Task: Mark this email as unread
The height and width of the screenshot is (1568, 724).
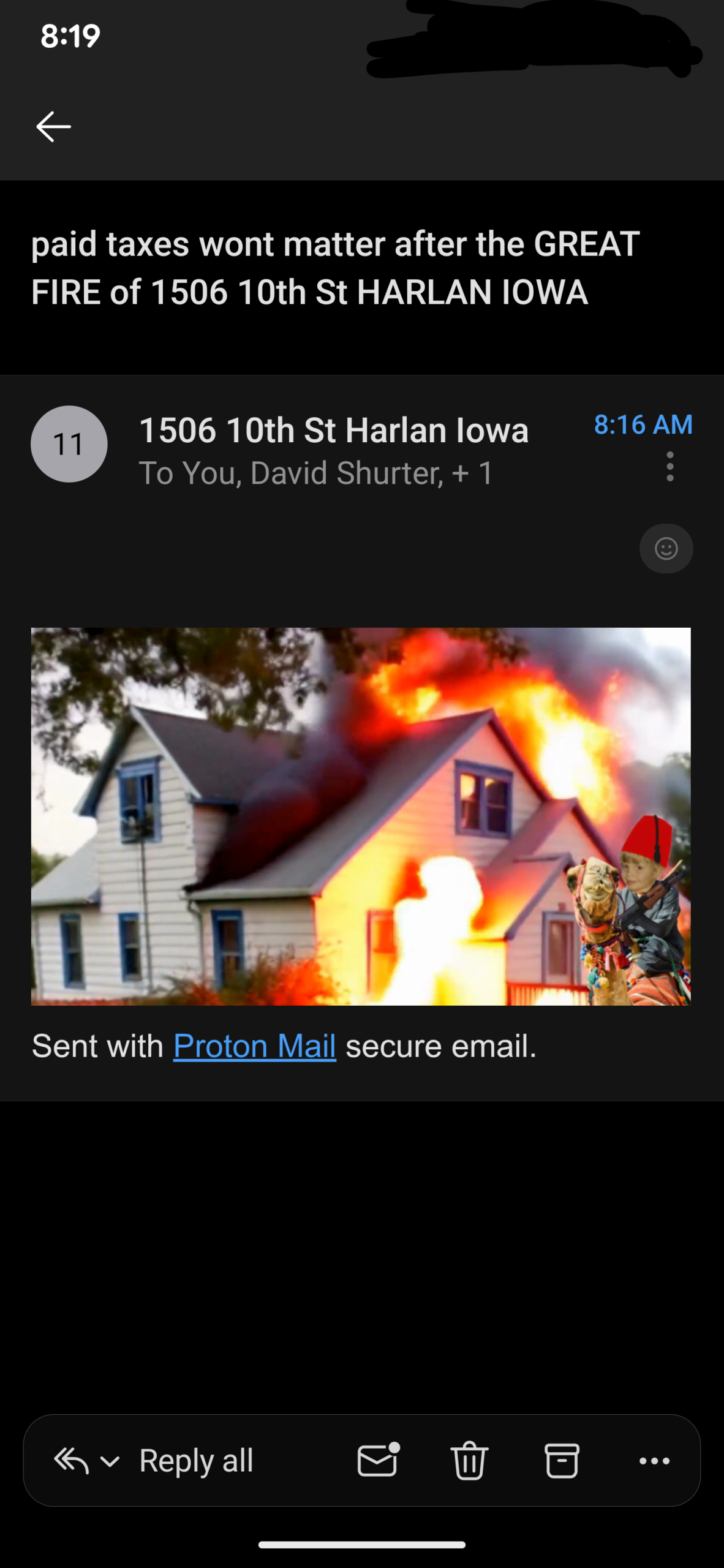Action: point(377,1461)
